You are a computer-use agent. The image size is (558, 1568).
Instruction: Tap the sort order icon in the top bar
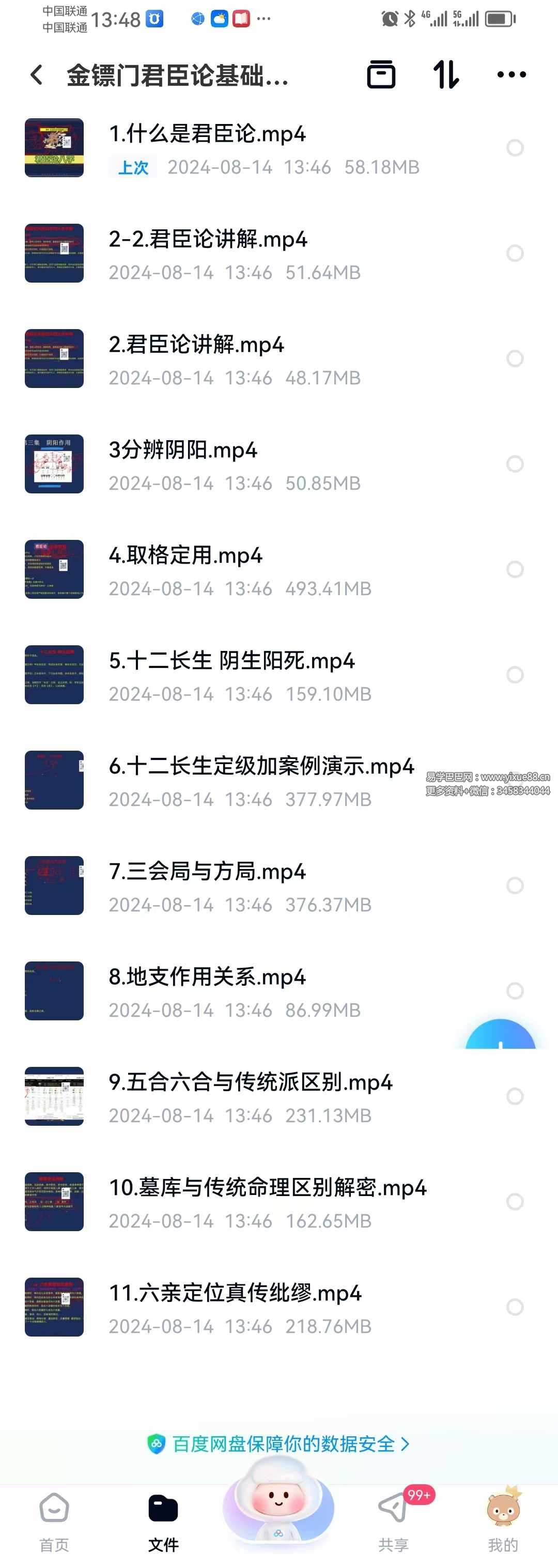pyautogui.click(x=446, y=74)
